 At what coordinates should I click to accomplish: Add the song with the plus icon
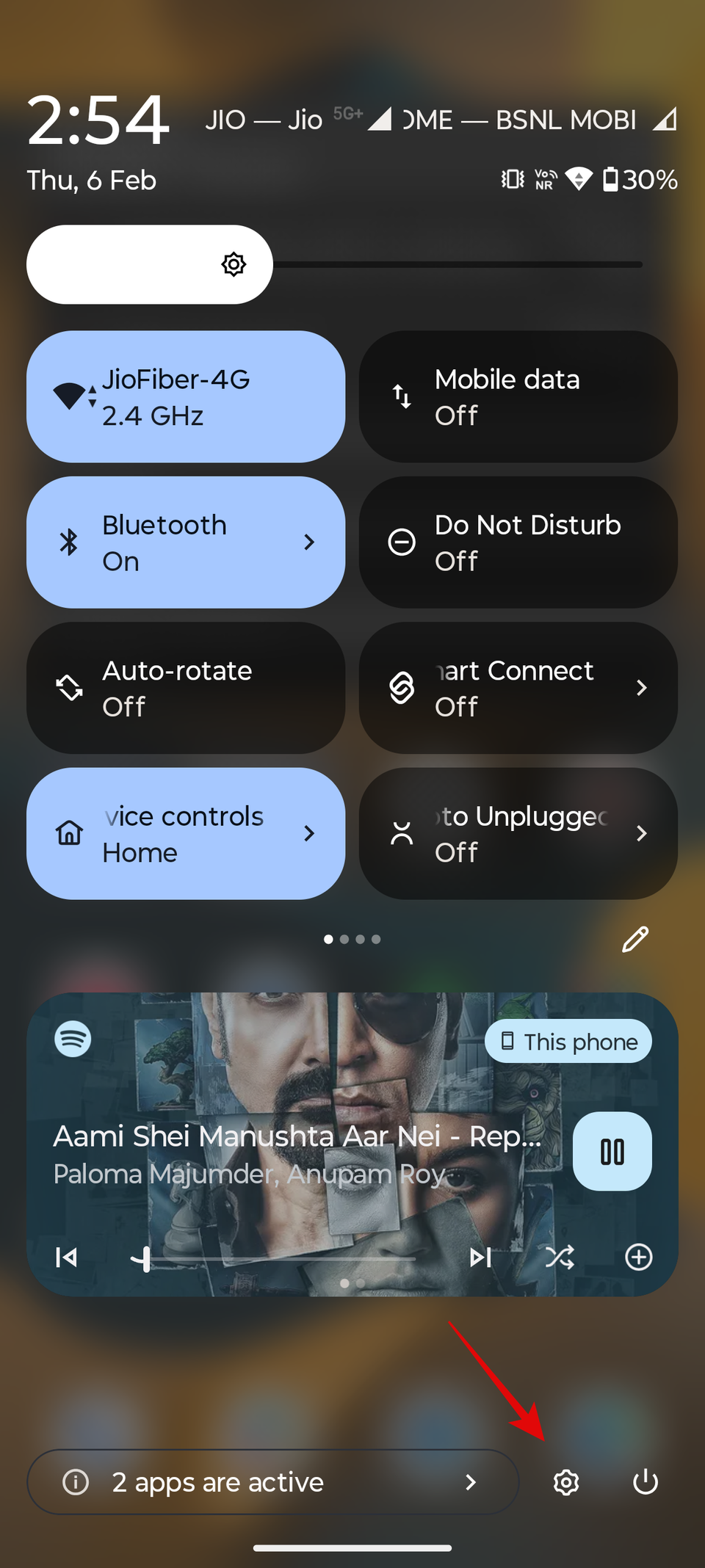click(x=638, y=1257)
